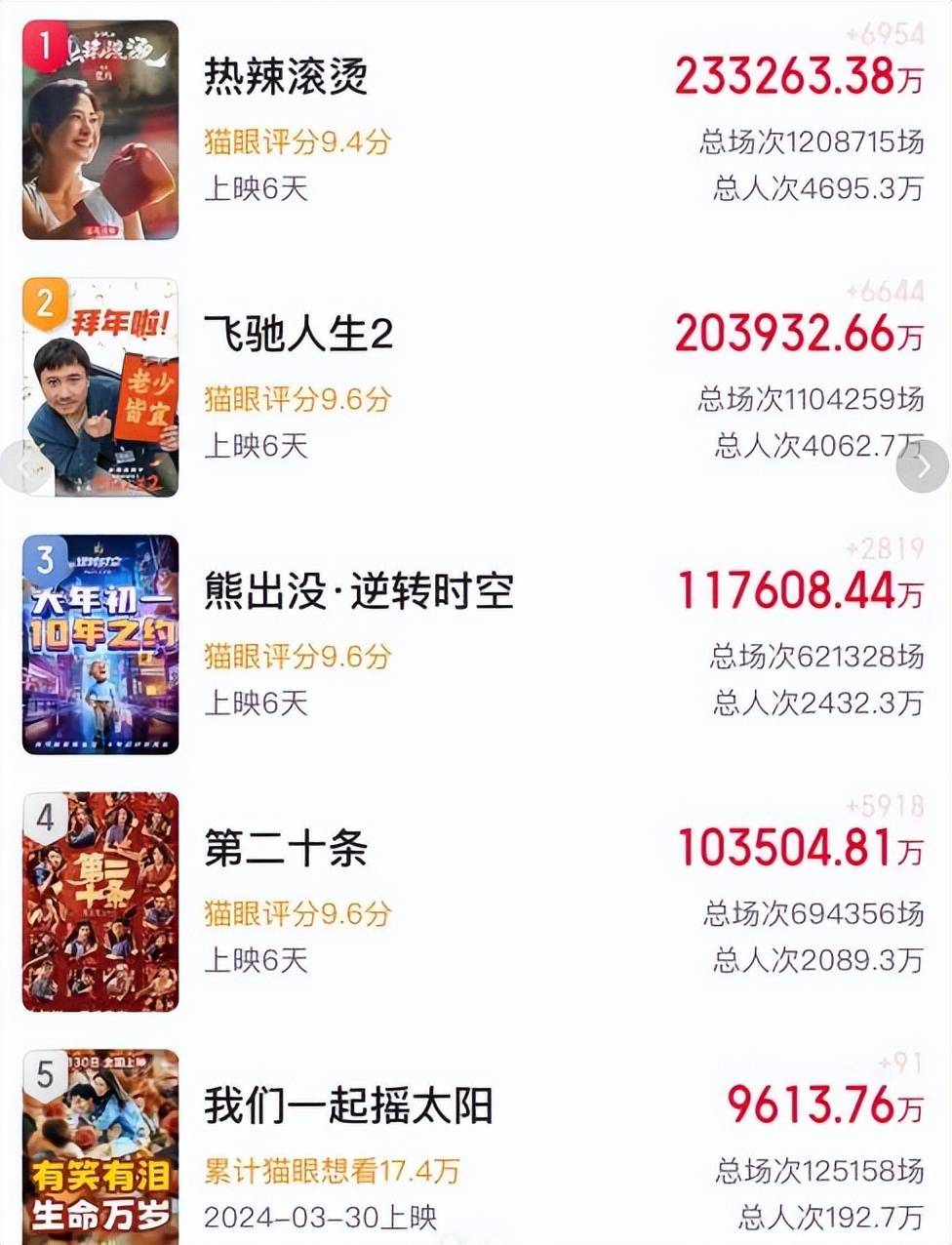952x1245 pixels.
Task: Select the 熊出没·逆转时空 entry
Action: pyautogui.click(x=358, y=592)
